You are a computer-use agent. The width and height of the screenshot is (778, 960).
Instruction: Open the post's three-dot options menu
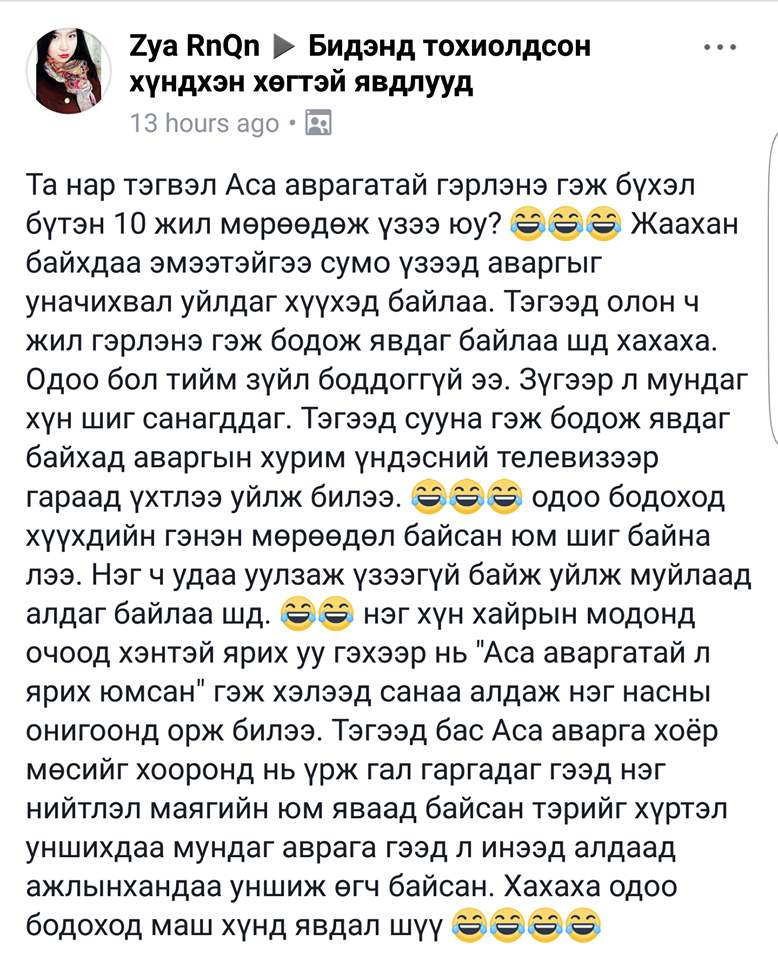click(720, 47)
